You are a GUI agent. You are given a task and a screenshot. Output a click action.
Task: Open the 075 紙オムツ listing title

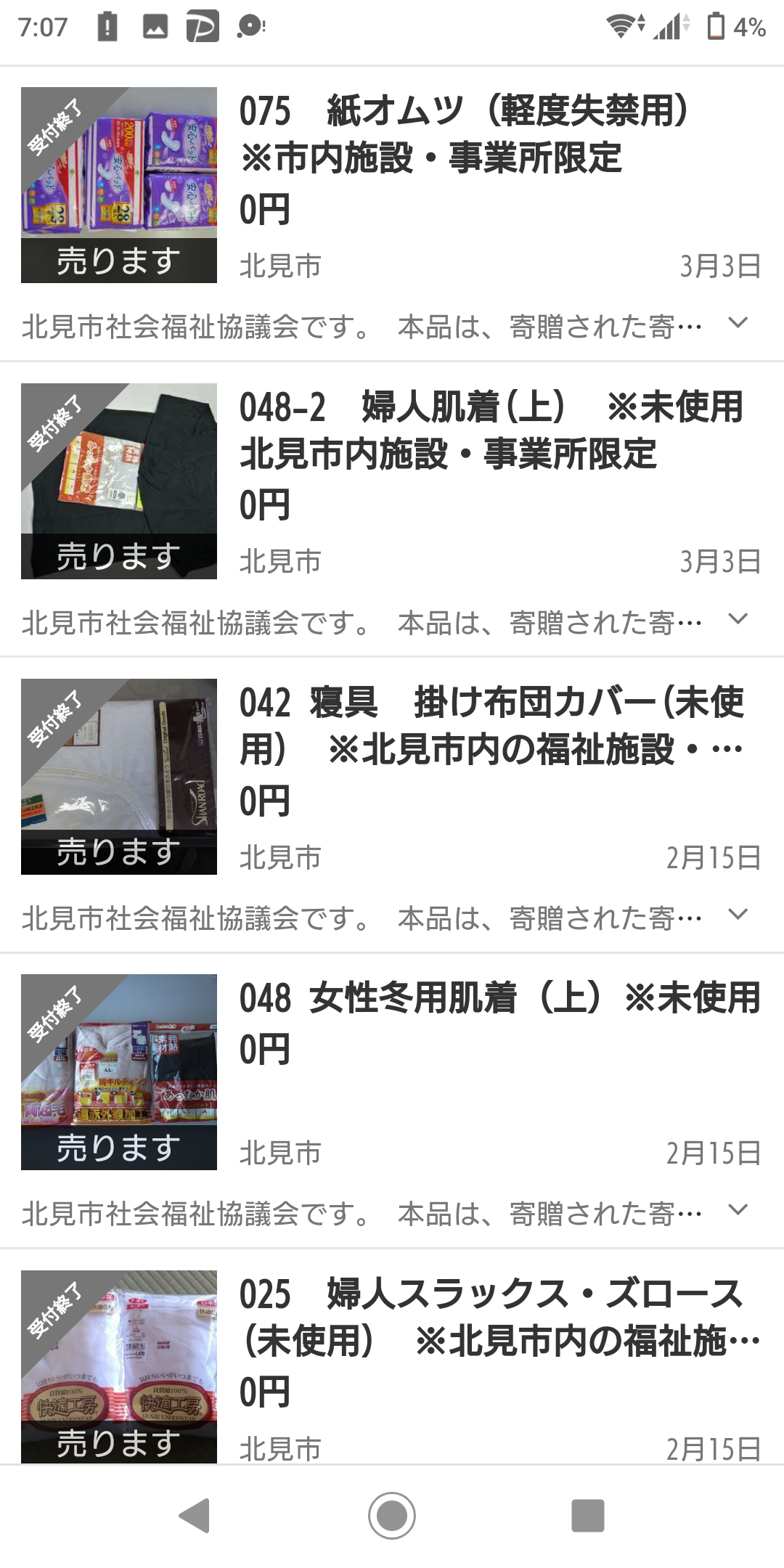[x=465, y=134]
